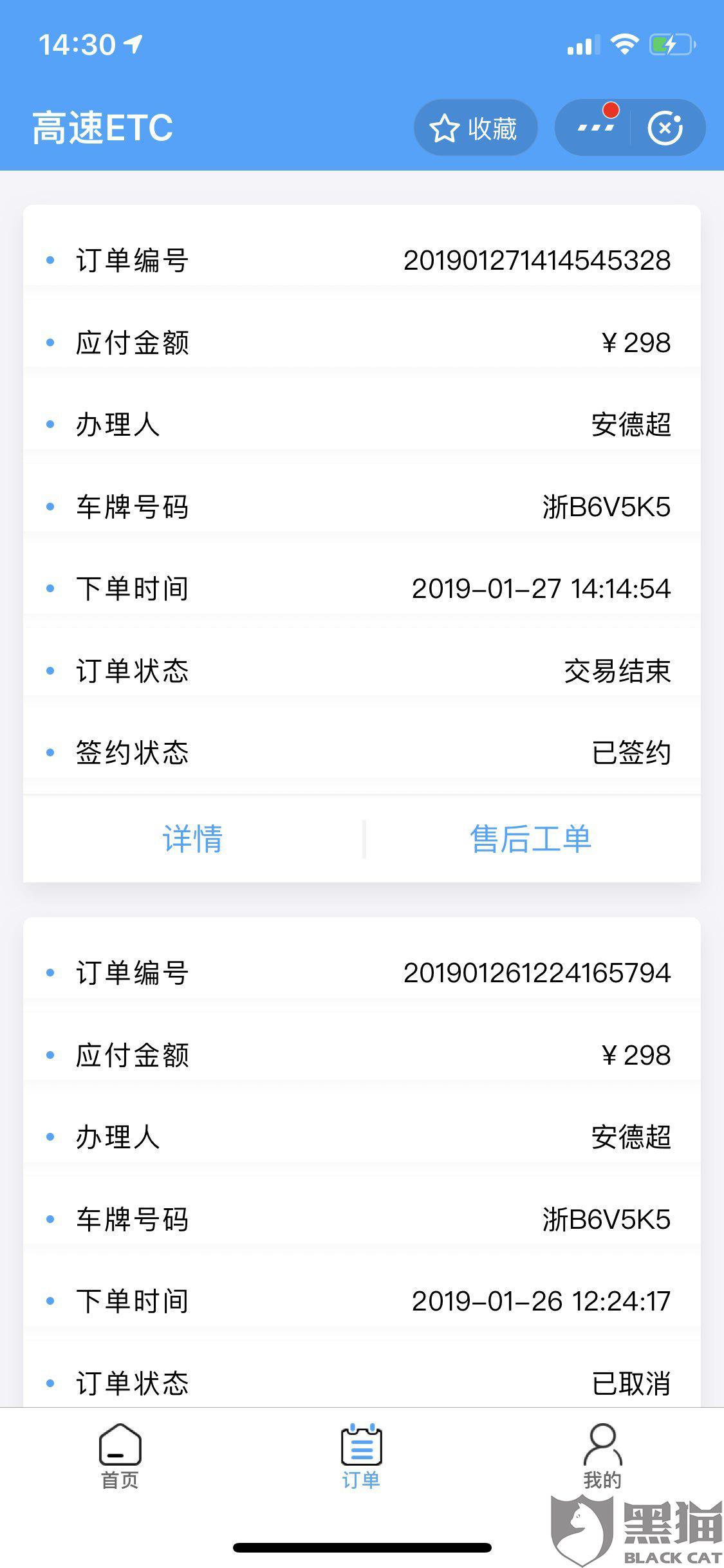Go to the 我的 tab

click(x=602, y=1457)
